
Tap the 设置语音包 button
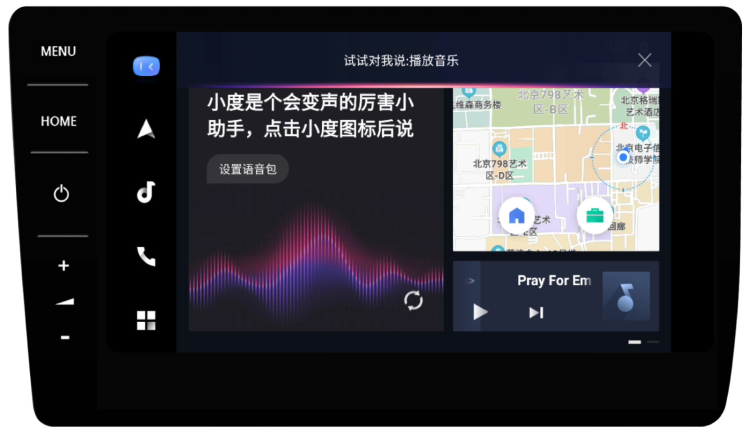click(x=247, y=169)
